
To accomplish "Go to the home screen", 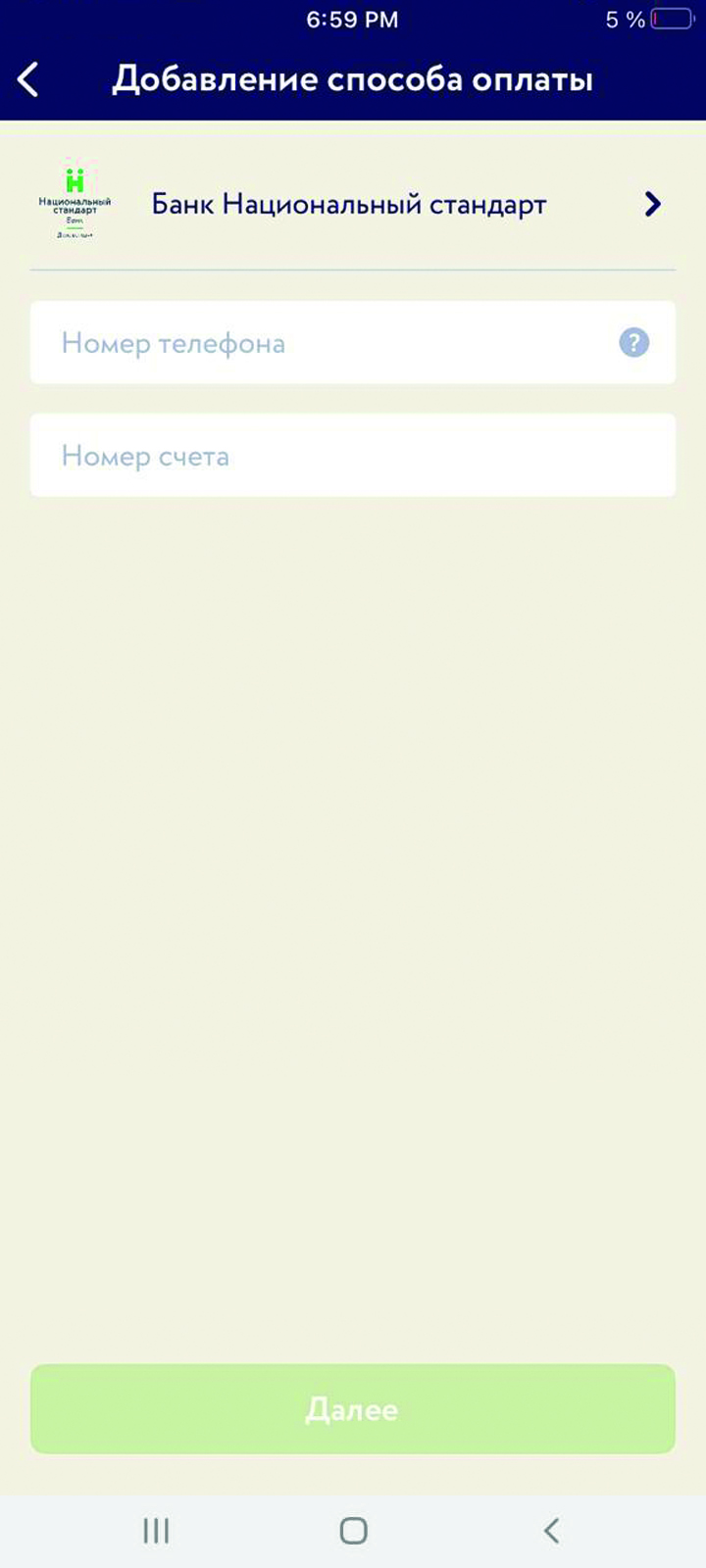I will pyautogui.click(x=353, y=1531).
